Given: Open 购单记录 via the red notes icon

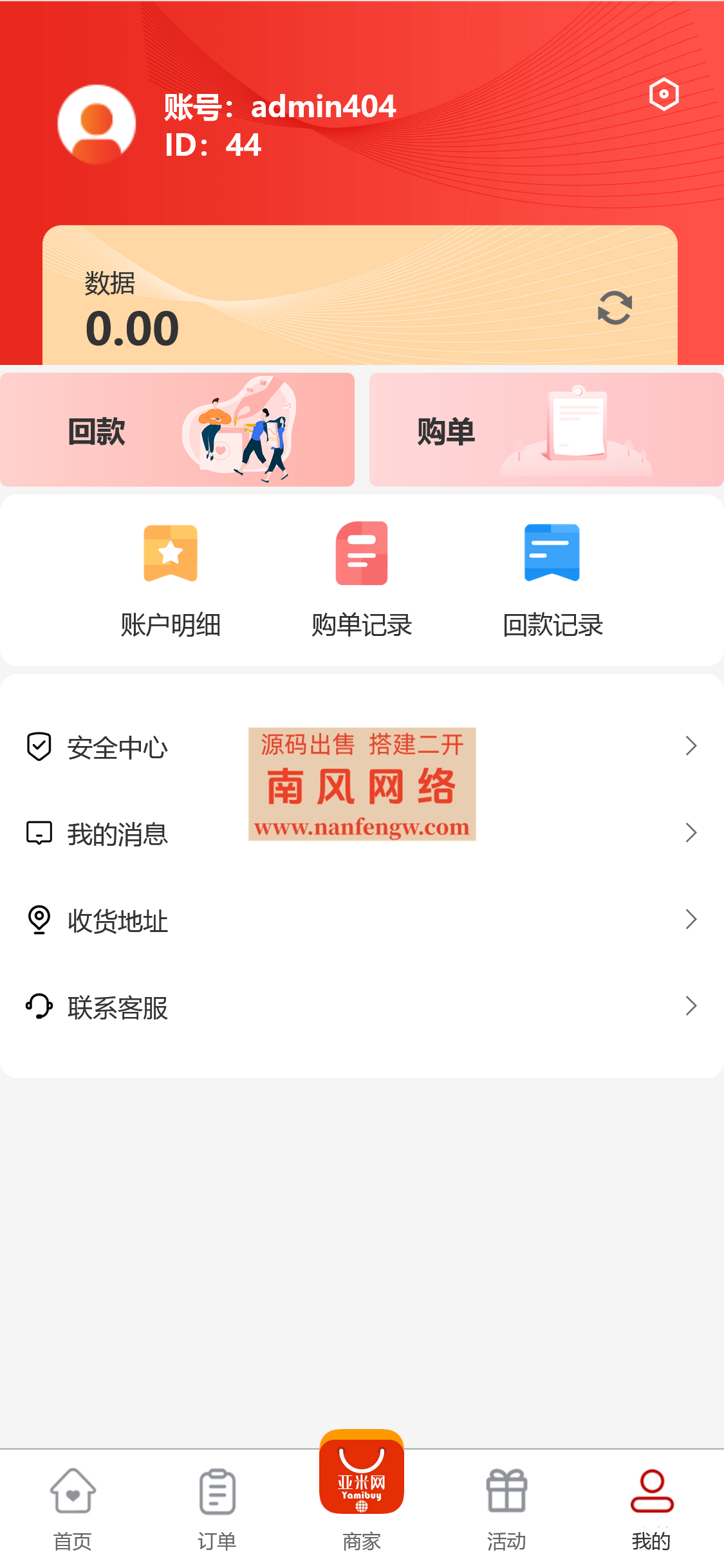Looking at the screenshot, I should tap(362, 552).
